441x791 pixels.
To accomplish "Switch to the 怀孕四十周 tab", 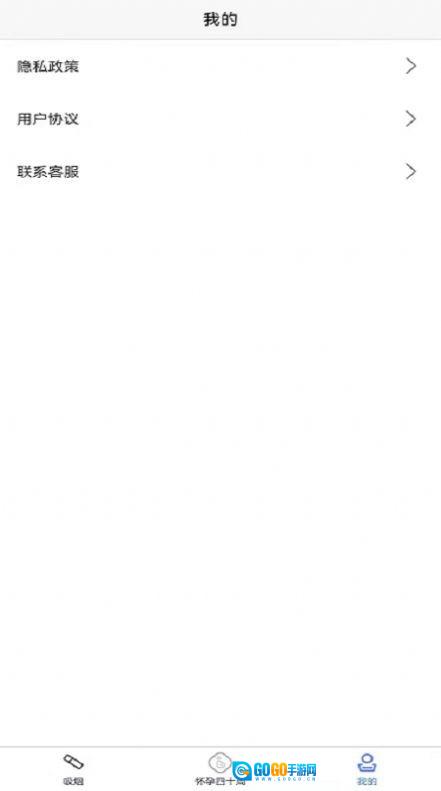I will [220, 769].
